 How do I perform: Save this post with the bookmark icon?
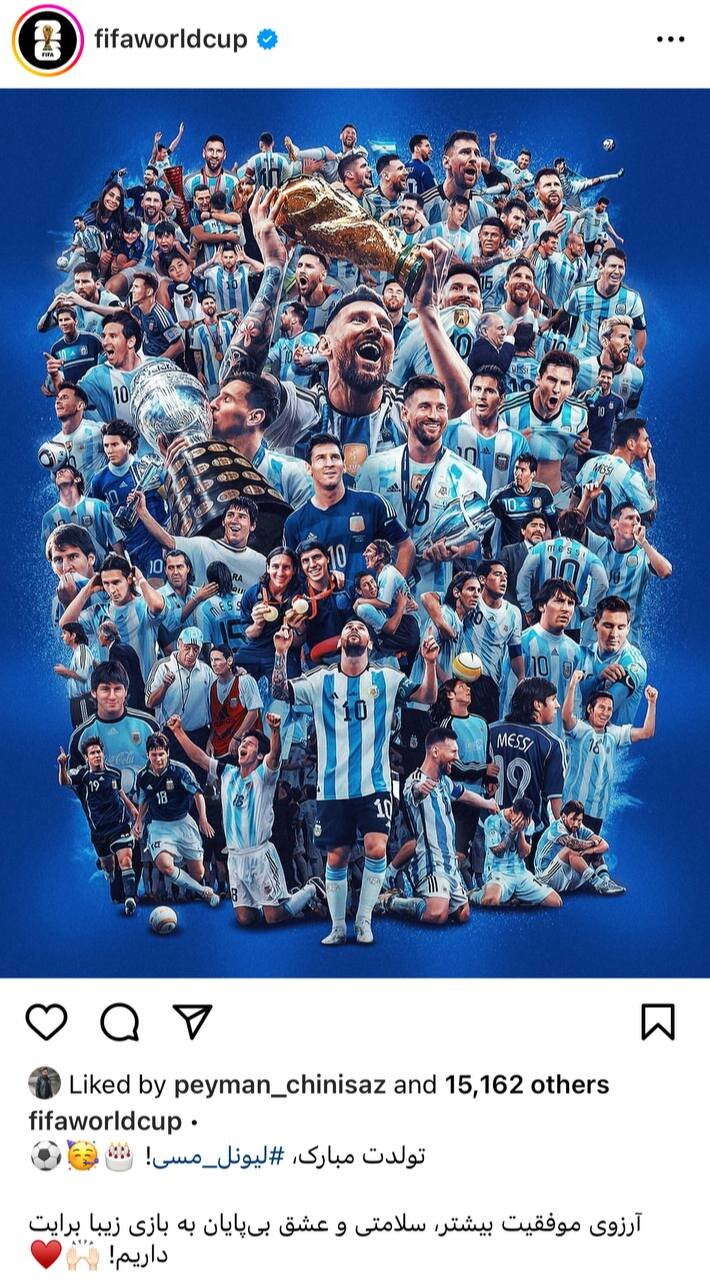[x=657, y=1021]
